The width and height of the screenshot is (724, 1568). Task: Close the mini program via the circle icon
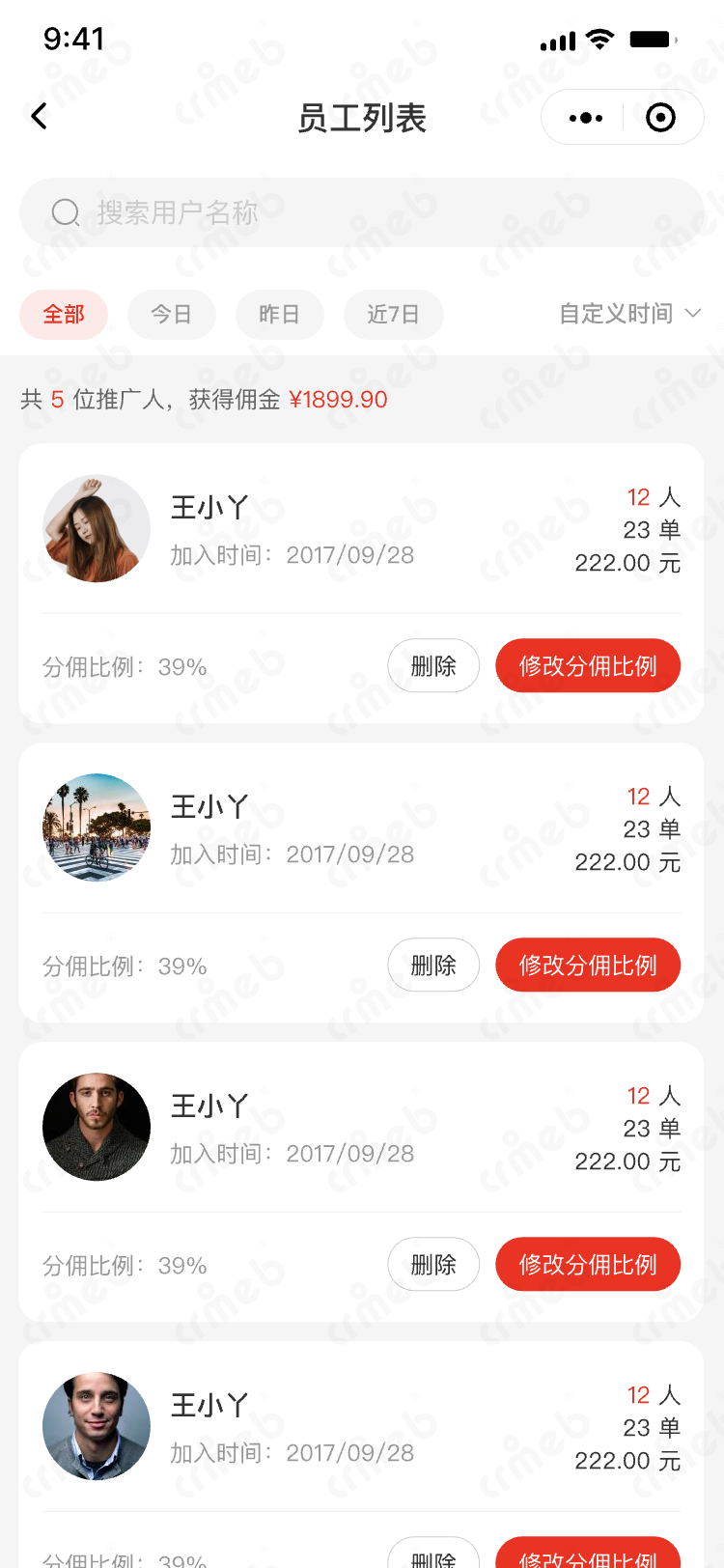[x=660, y=118]
